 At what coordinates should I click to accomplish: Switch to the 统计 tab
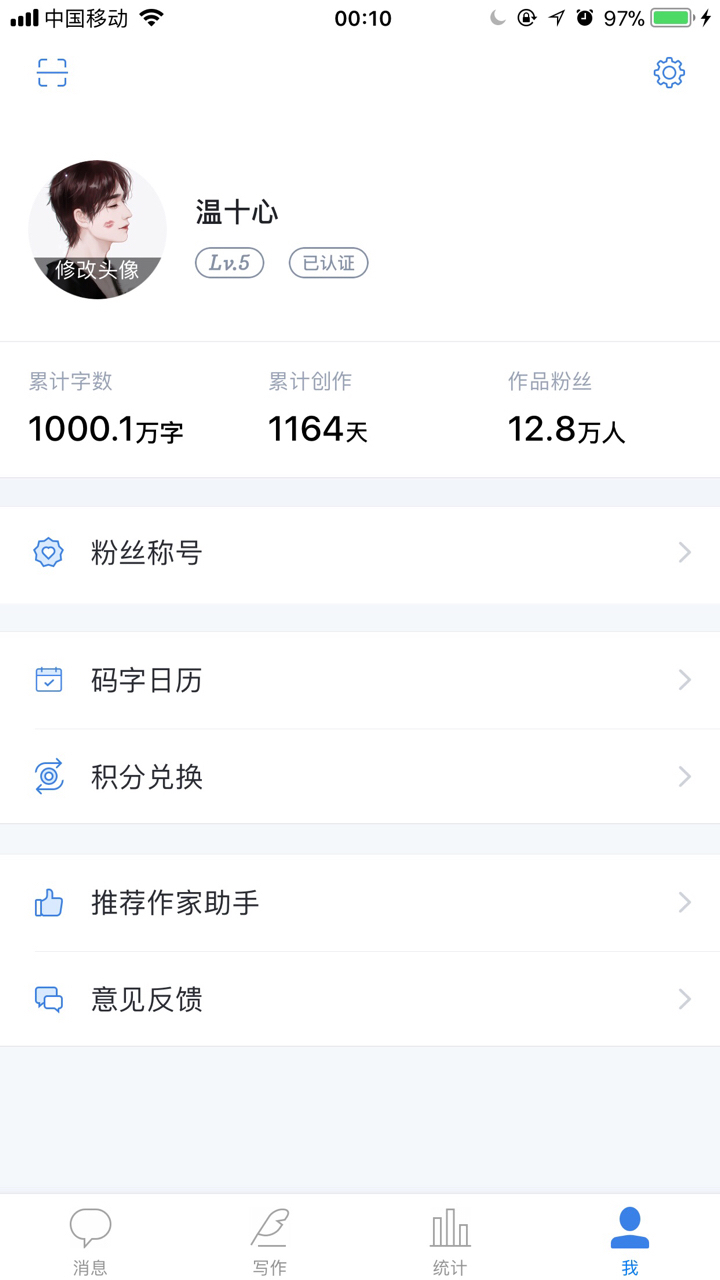click(450, 1240)
